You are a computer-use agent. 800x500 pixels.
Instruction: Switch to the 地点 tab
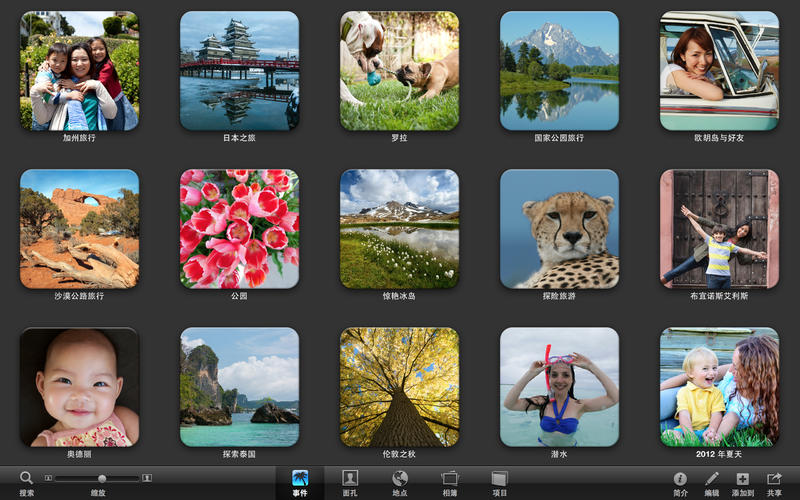tap(400, 481)
